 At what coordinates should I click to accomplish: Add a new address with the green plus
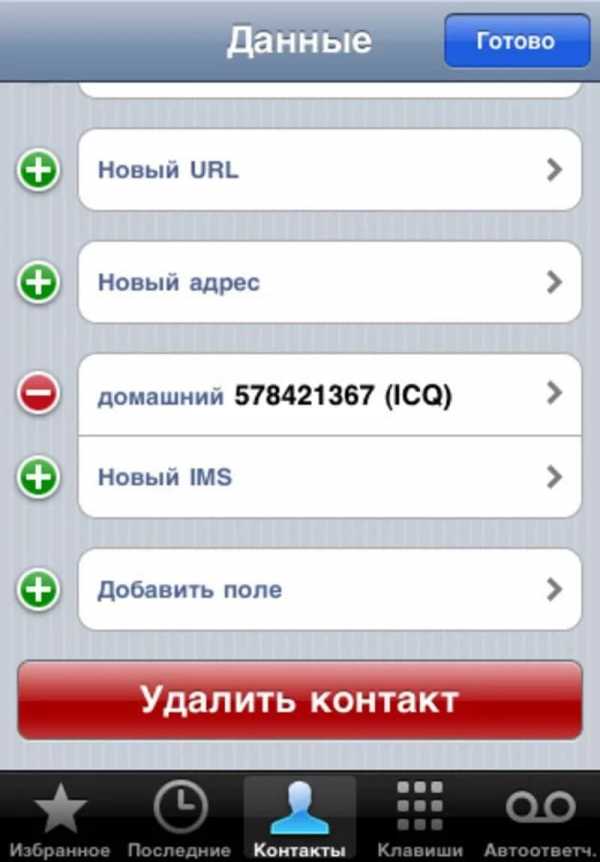(x=38, y=284)
